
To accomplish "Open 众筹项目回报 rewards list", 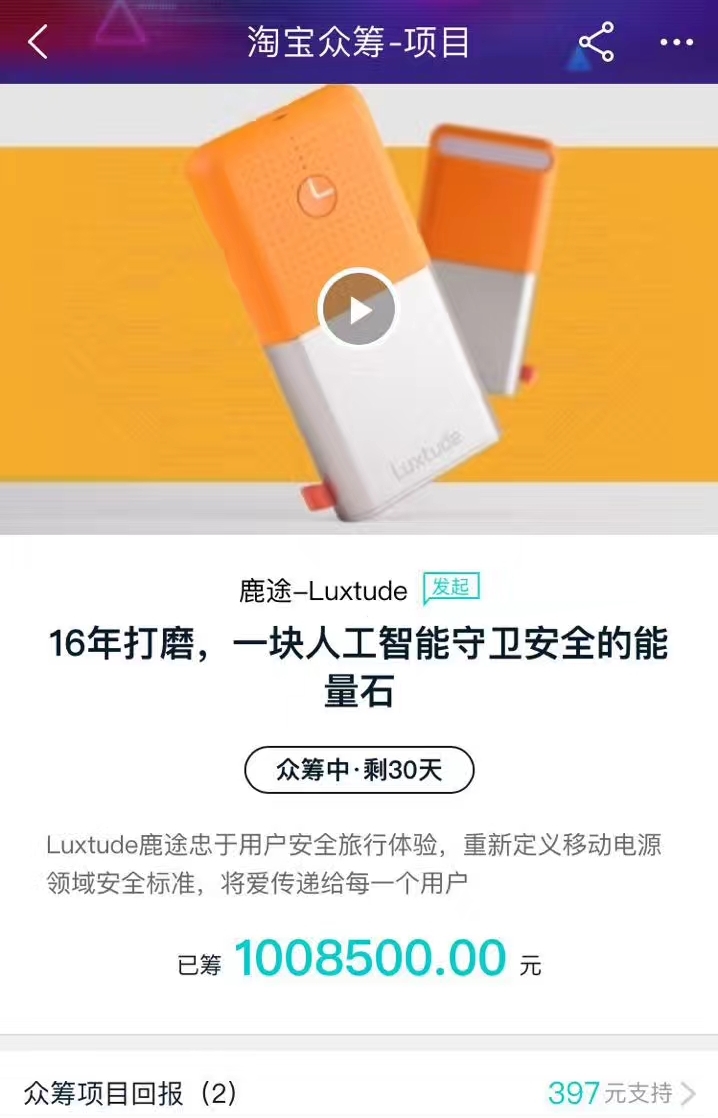I will click(x=358, y=1092).
